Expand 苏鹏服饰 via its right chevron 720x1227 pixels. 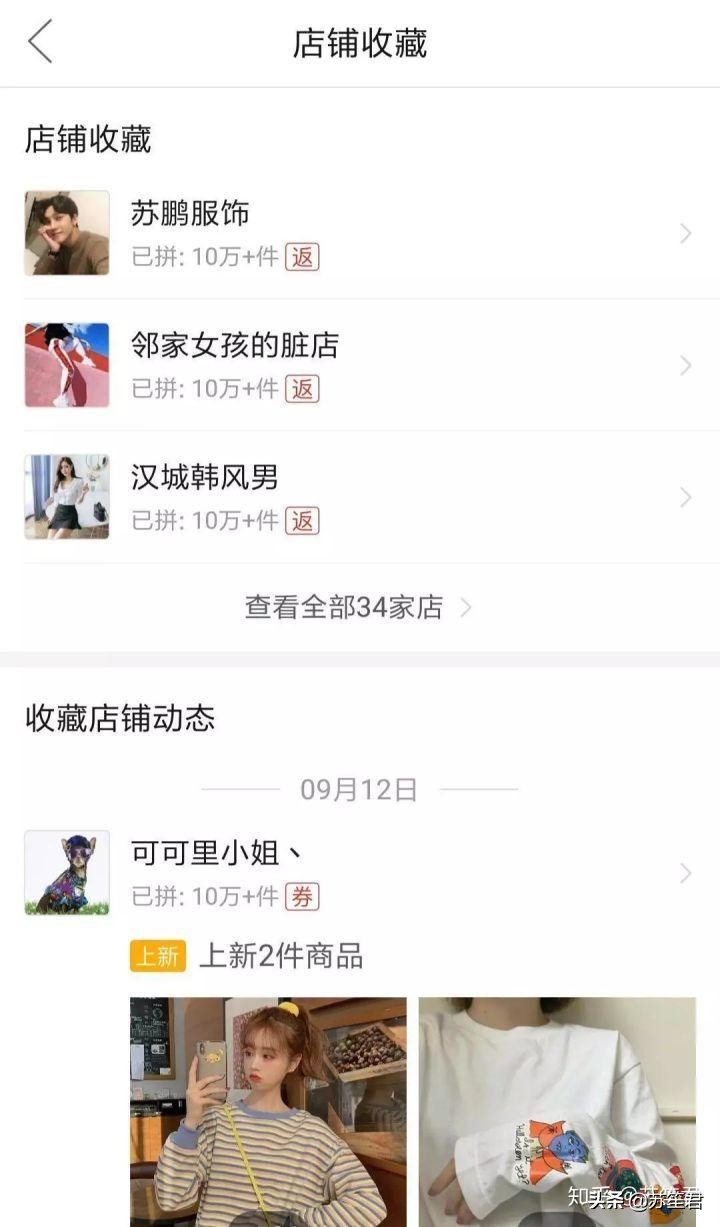tap(684, 232)
